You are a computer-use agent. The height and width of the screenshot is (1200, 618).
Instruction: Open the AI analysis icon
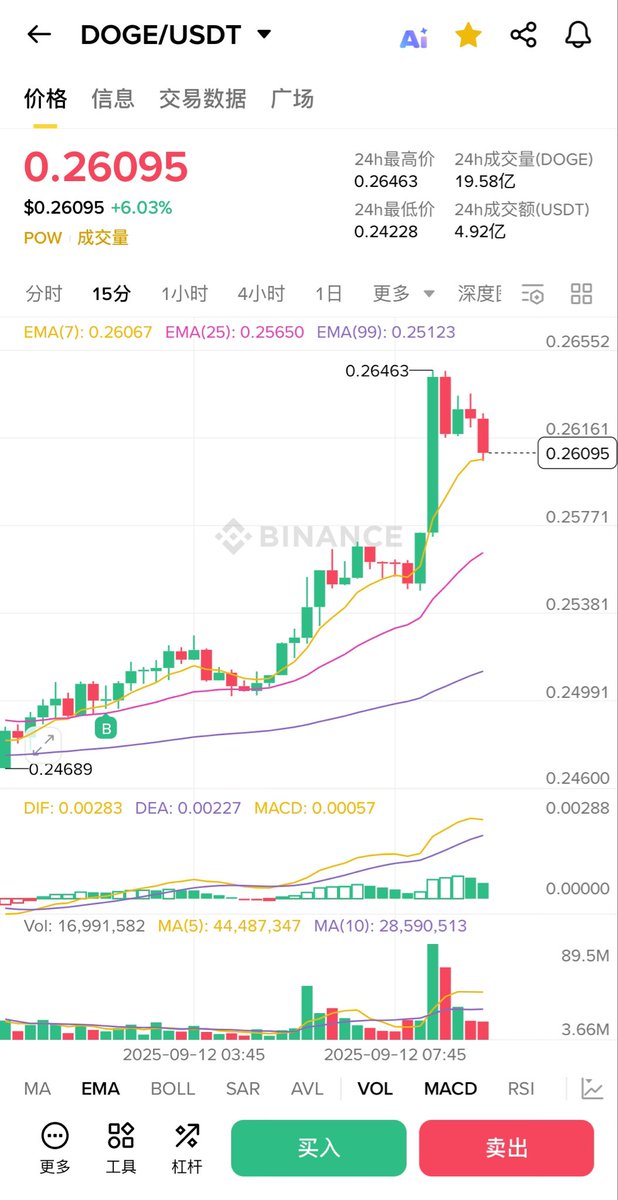pos(414,37)
